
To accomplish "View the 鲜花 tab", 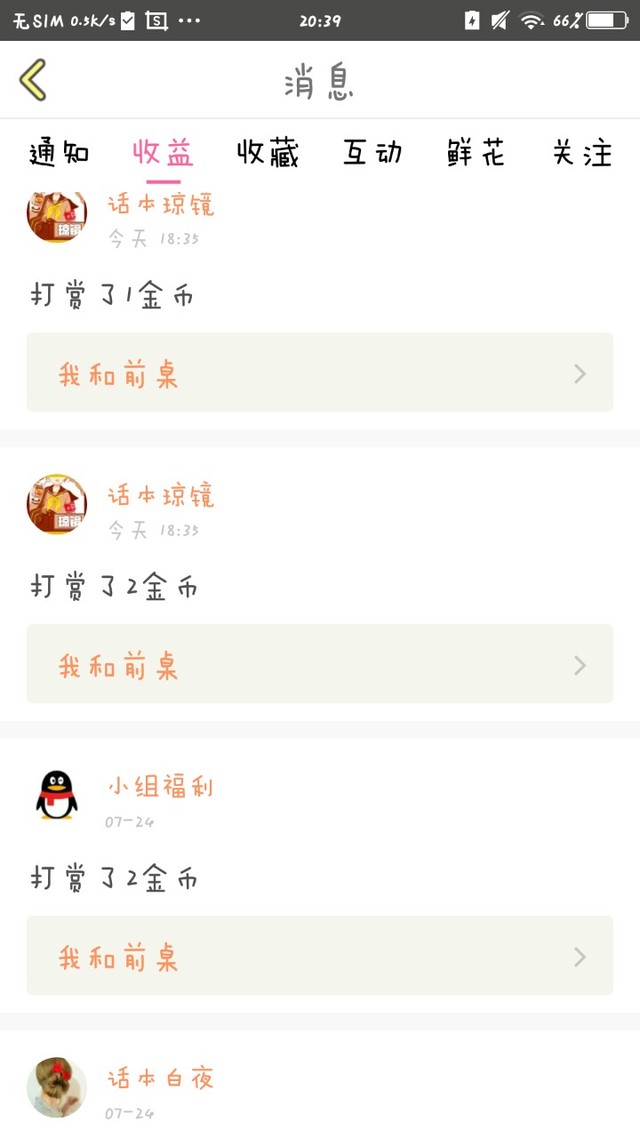I will pyautogui.click(x=476, y=153).
